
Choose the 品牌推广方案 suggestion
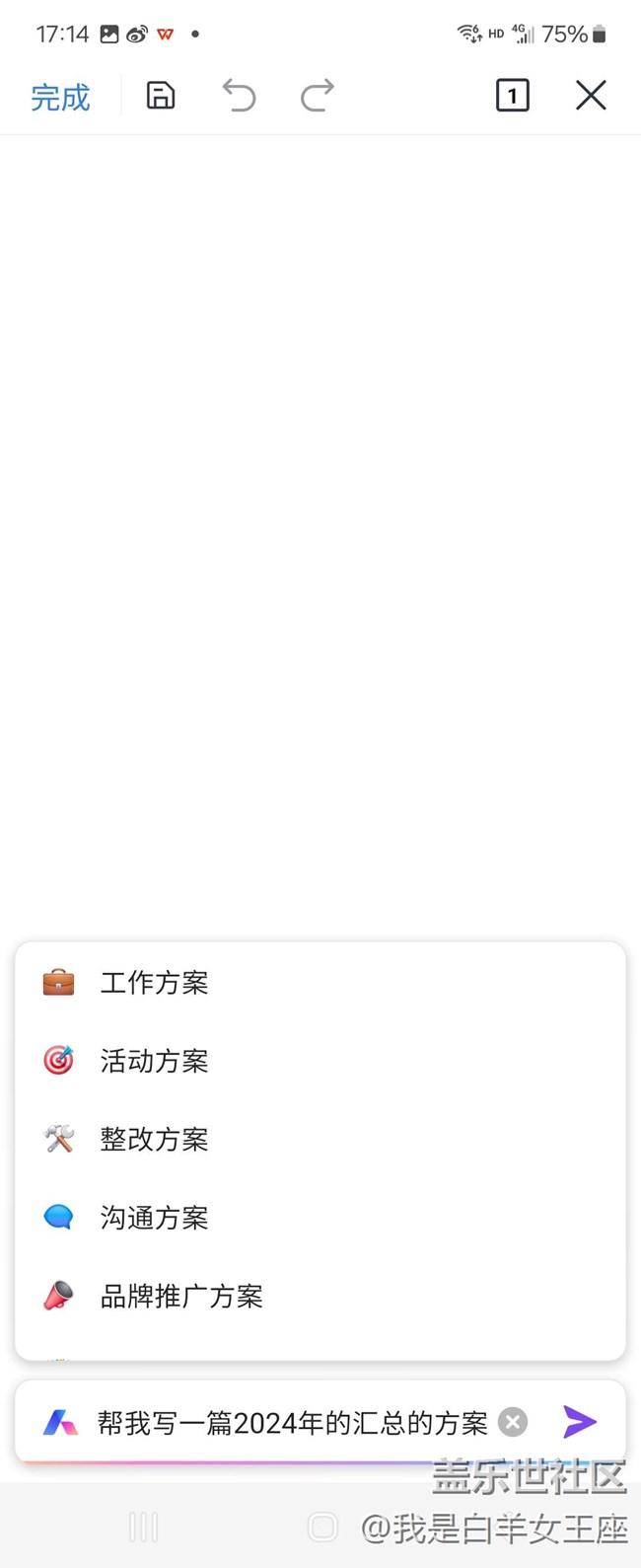click(x=181, y=1297)
